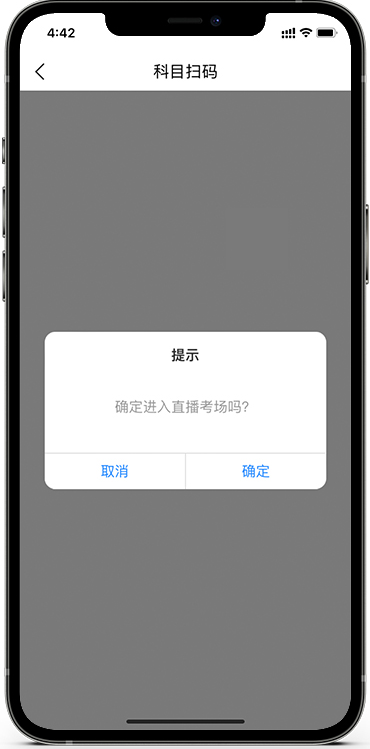Go back using the top-left arrow

coord(40,72)
